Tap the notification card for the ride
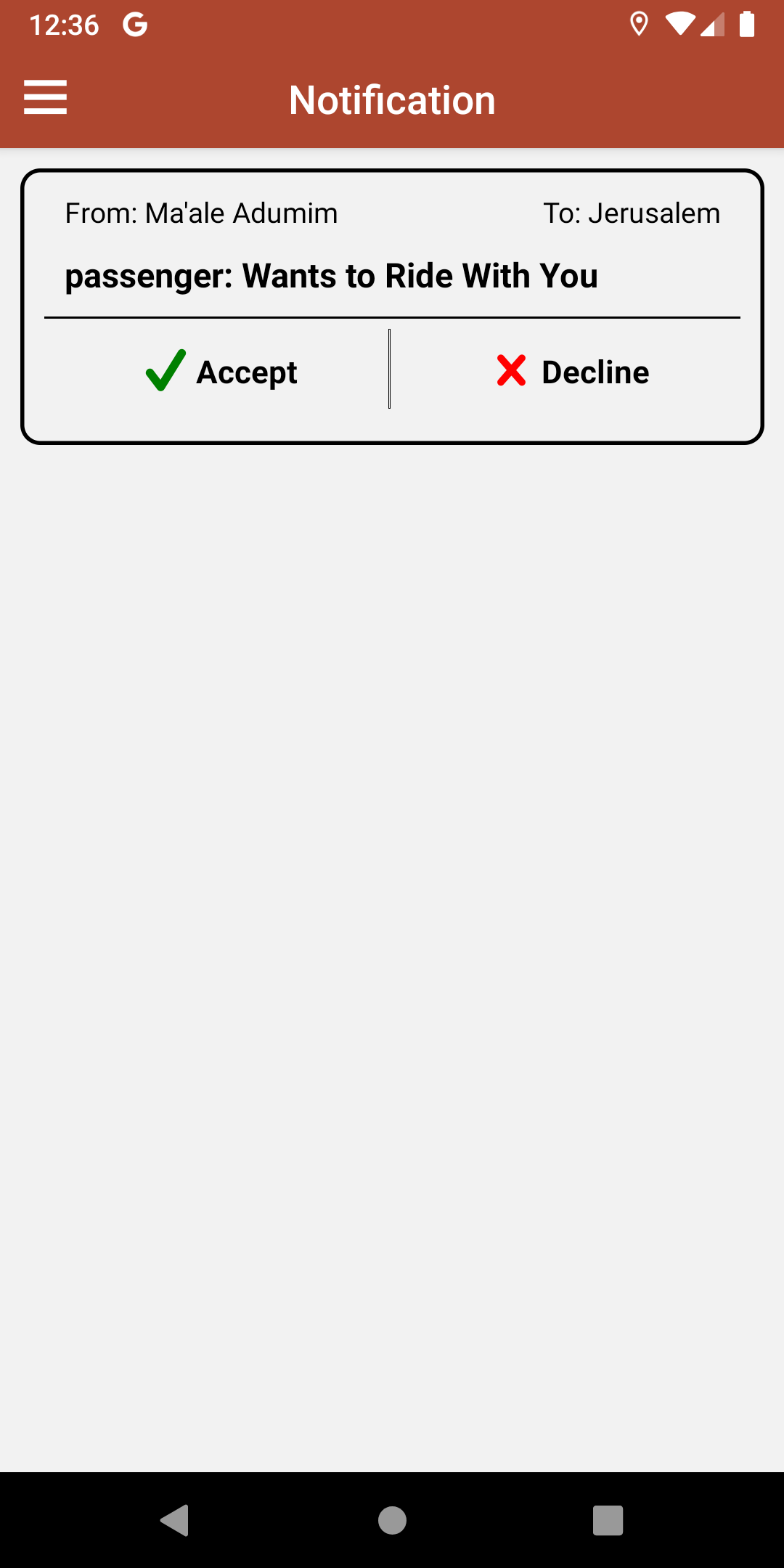 click(x=392, y=305)
